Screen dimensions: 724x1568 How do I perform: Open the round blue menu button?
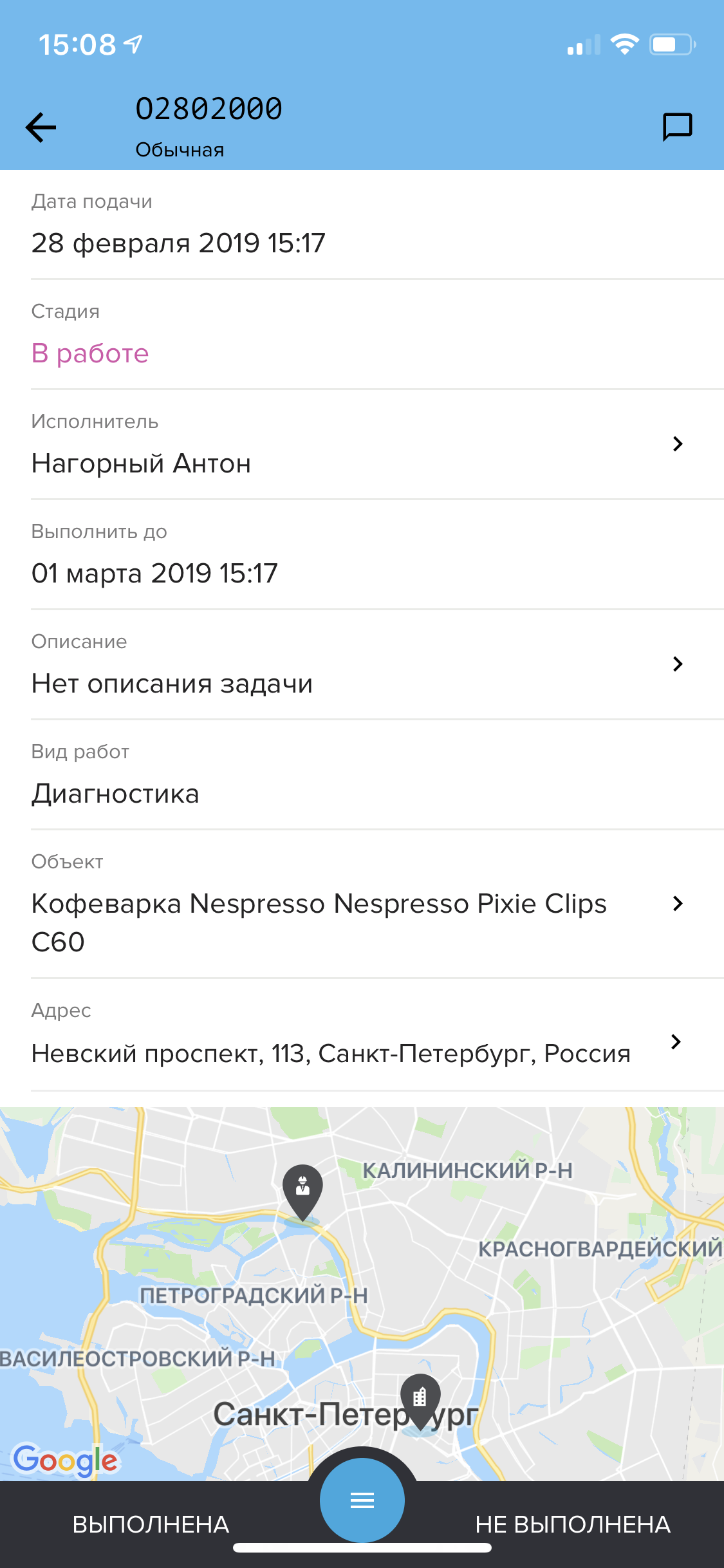(x=362, y=1501)
